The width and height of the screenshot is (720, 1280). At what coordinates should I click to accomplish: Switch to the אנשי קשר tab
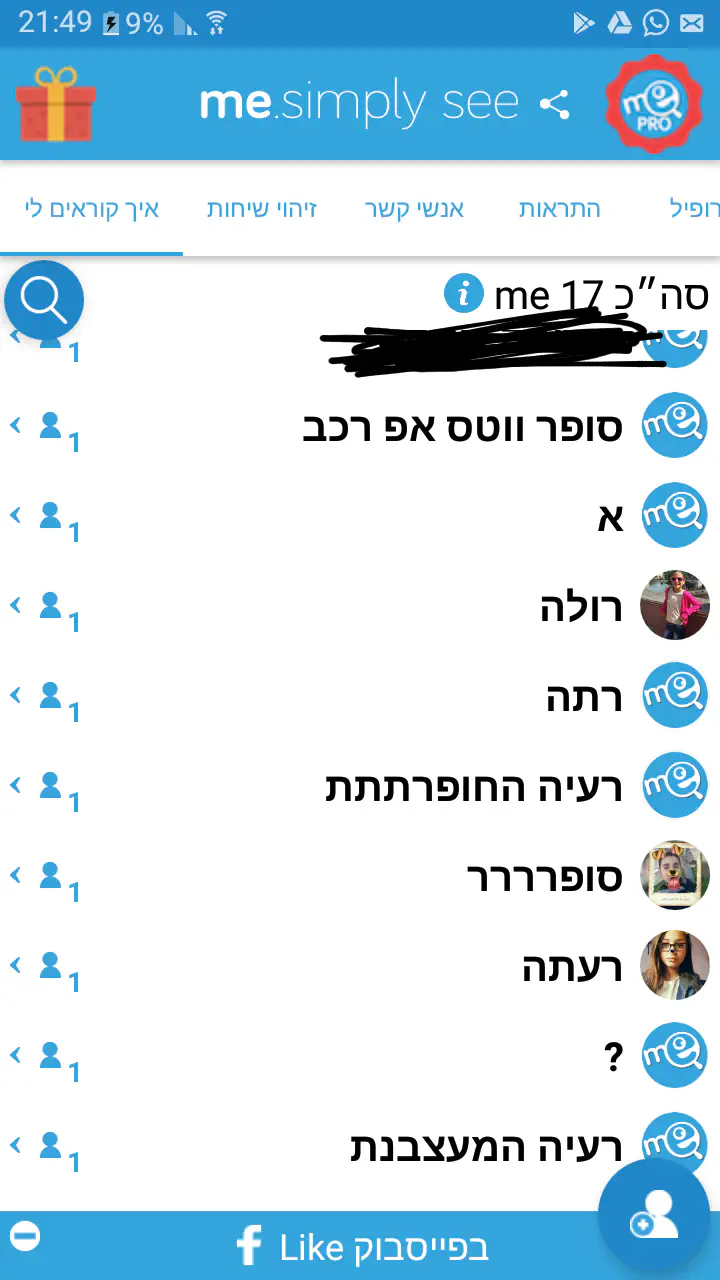(x=414, y=210)
